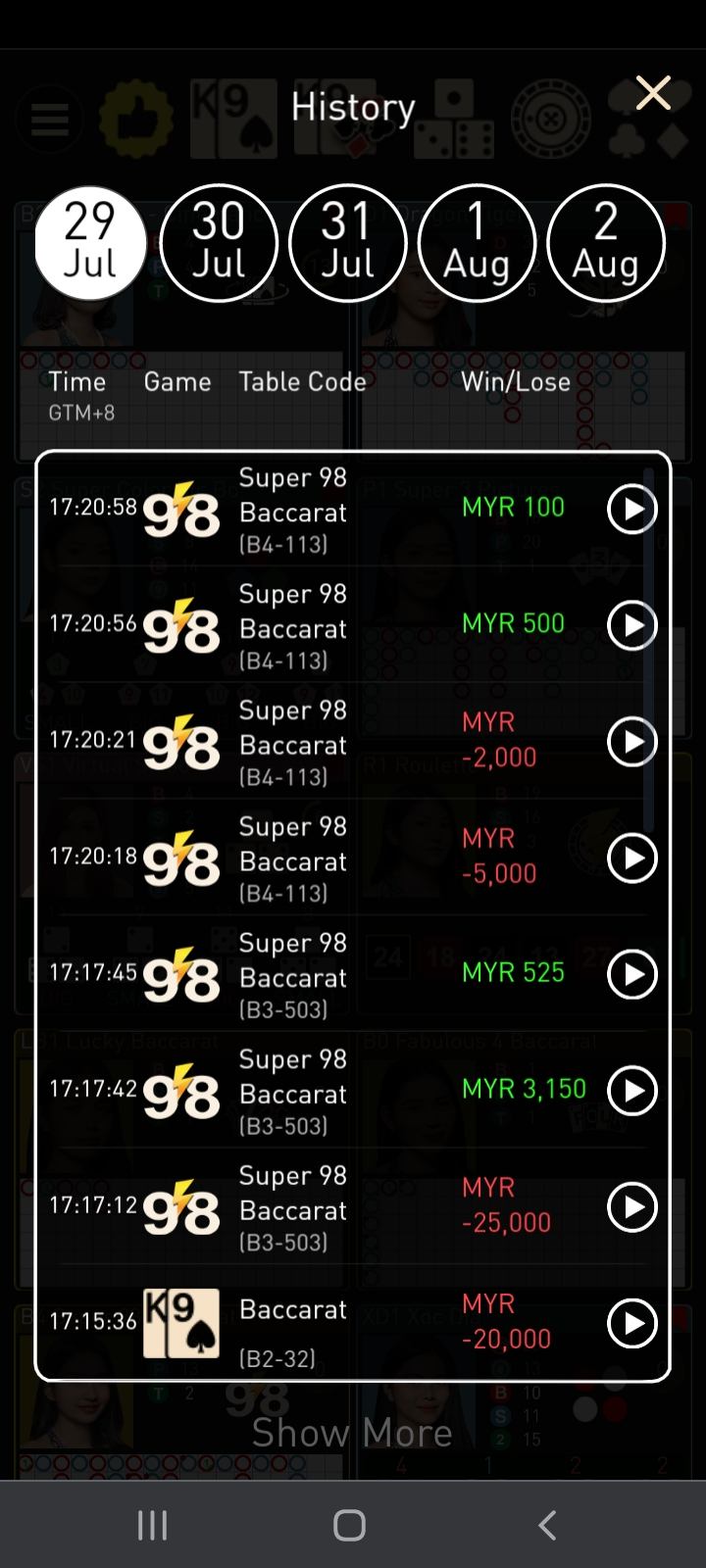The image size is (706, 1568).
Task: Watch replay of the 17:17:45 round
Action: [x=631, y=974]
